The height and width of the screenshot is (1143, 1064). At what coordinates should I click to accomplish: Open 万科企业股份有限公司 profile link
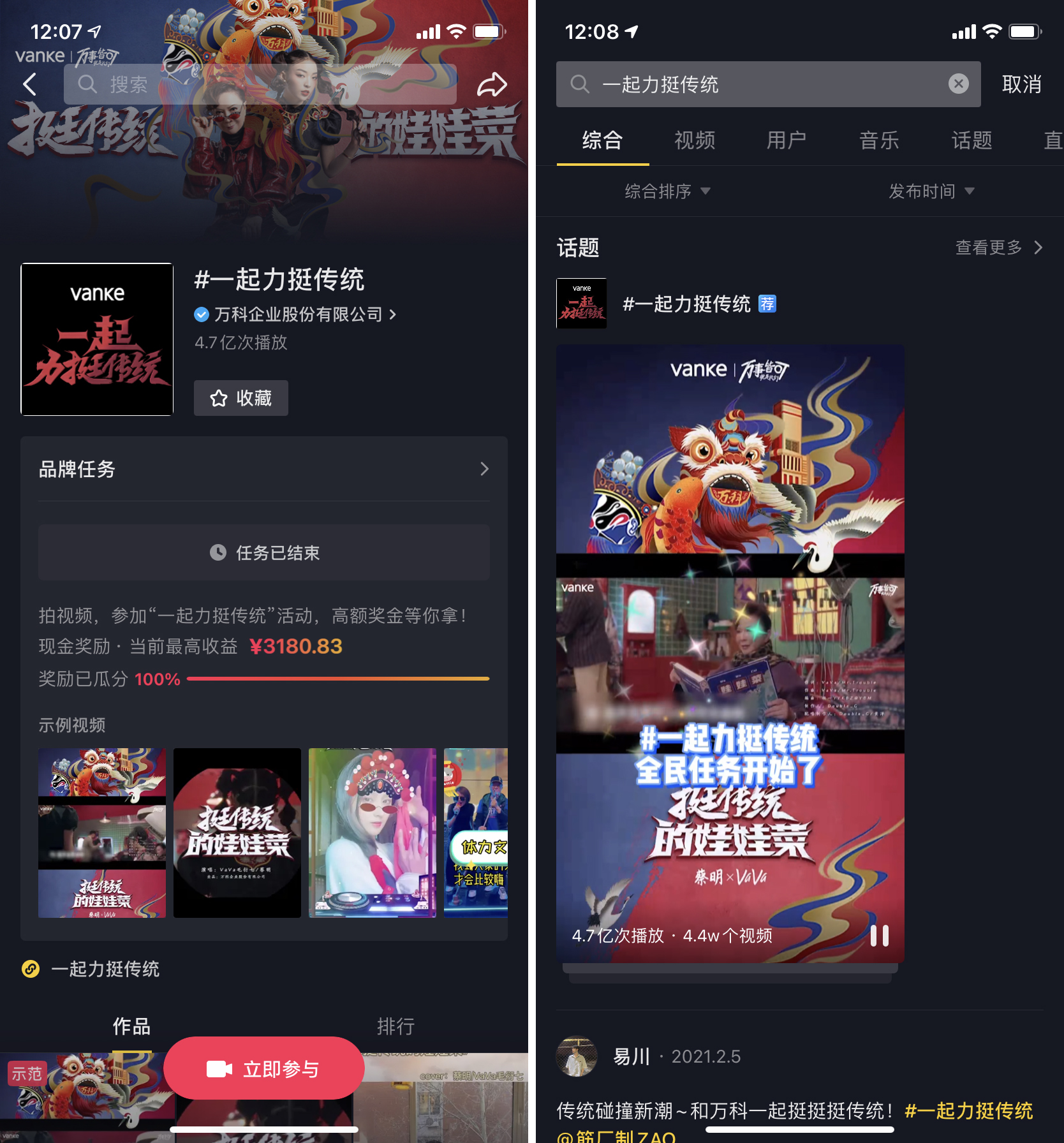pos(297,314)
